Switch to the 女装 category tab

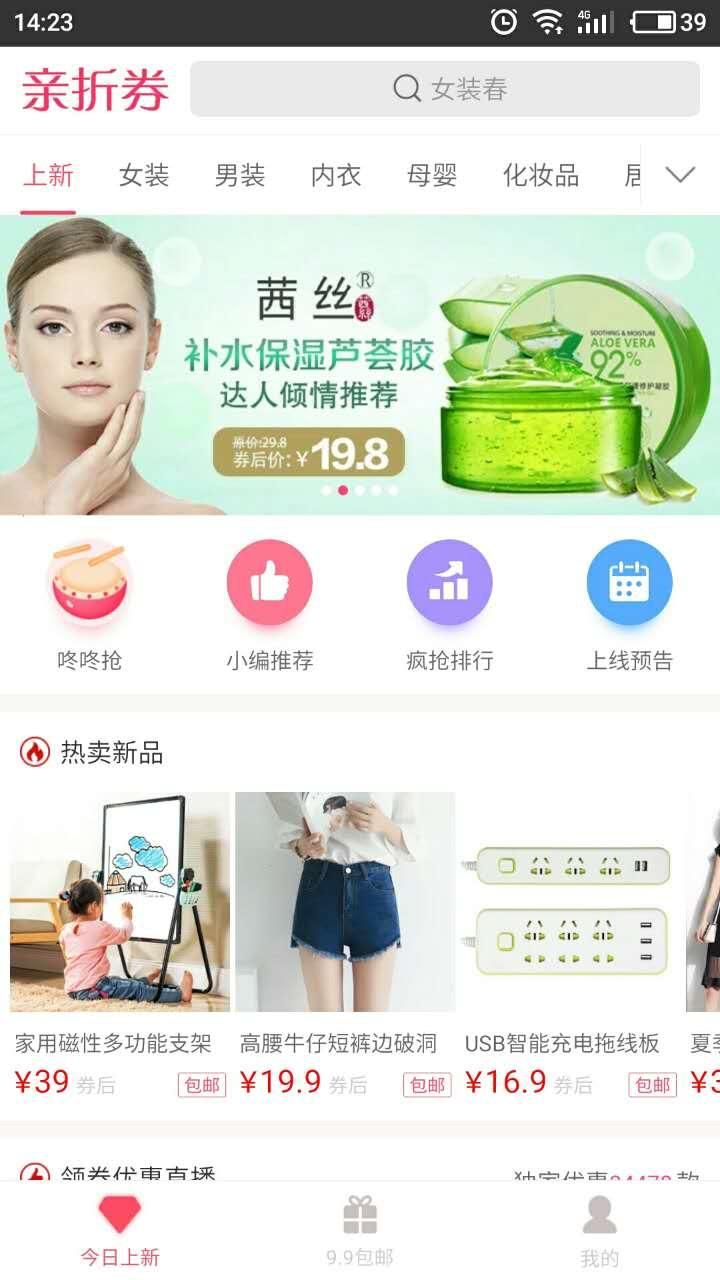coord(142,175)
